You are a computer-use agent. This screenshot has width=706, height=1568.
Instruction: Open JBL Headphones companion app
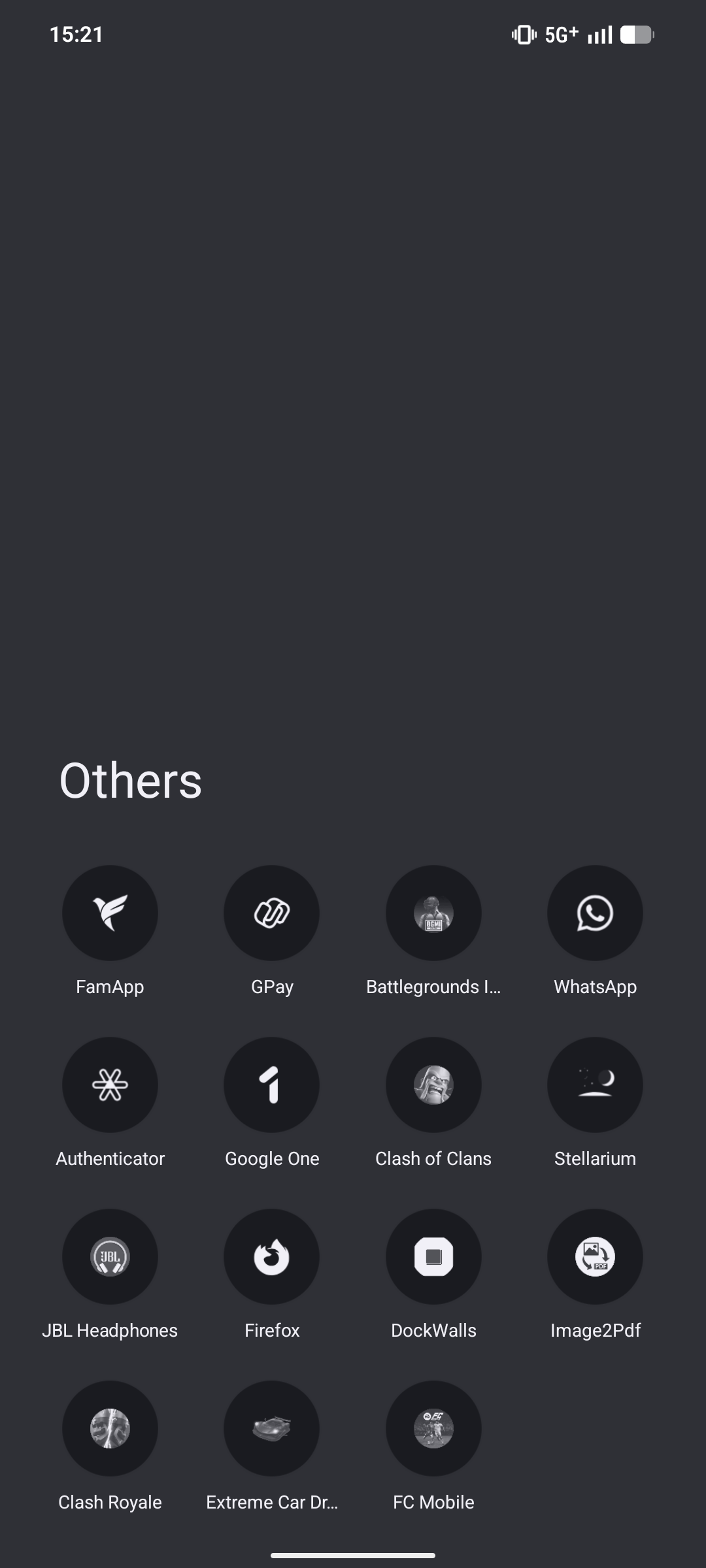[110, 1256]
